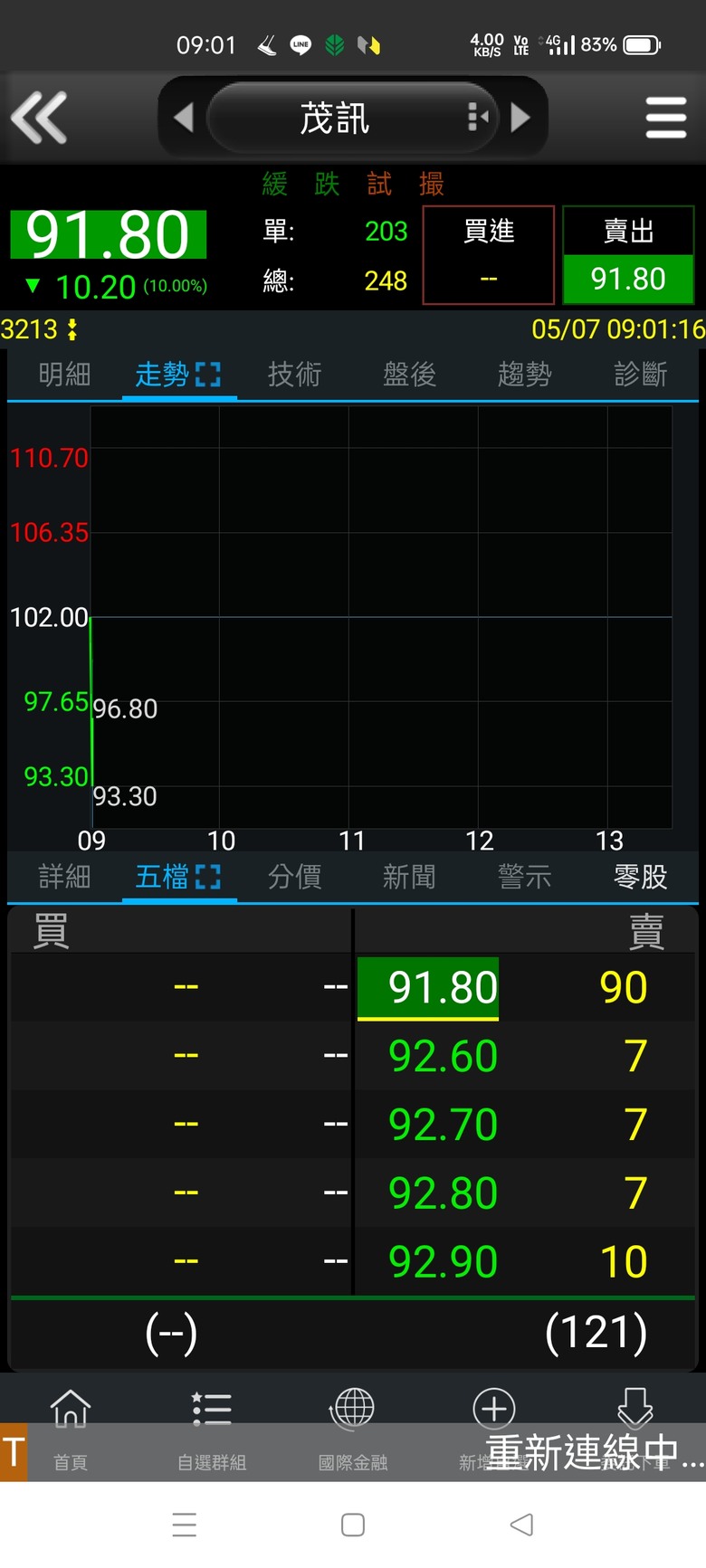Tap the 賣出 sell button at 91.80
Viewport: 706px width, 1568px height.
click(628, 254)
